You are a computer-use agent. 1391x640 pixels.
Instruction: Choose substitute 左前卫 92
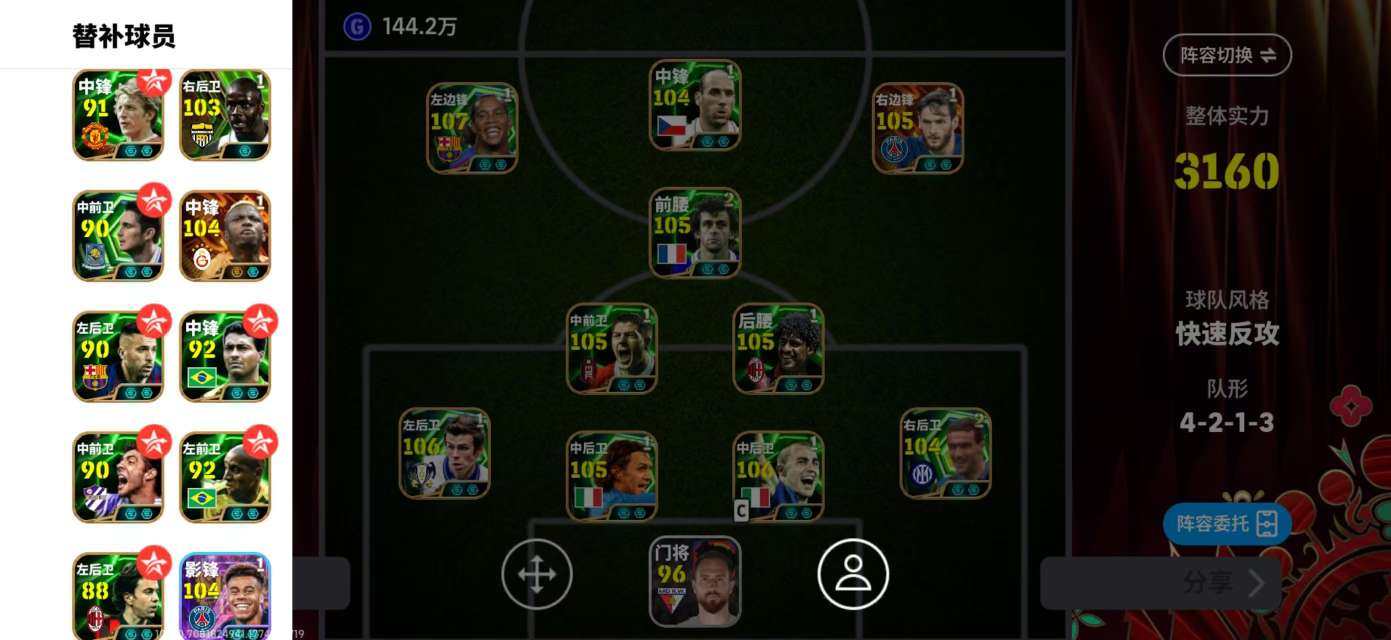click(x=225, y=477)
